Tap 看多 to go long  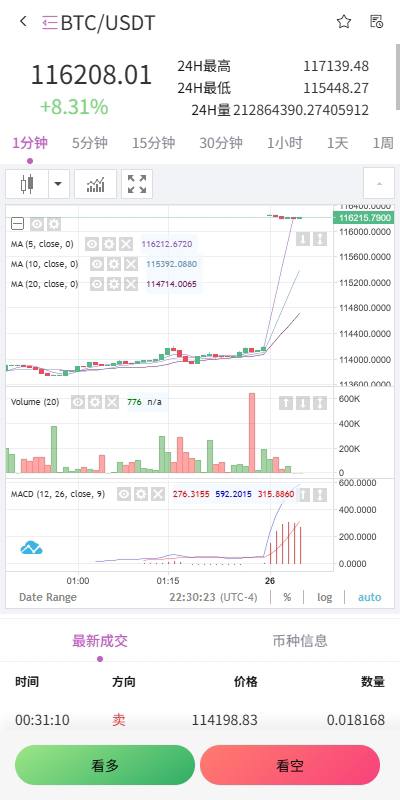coord(105,765)
